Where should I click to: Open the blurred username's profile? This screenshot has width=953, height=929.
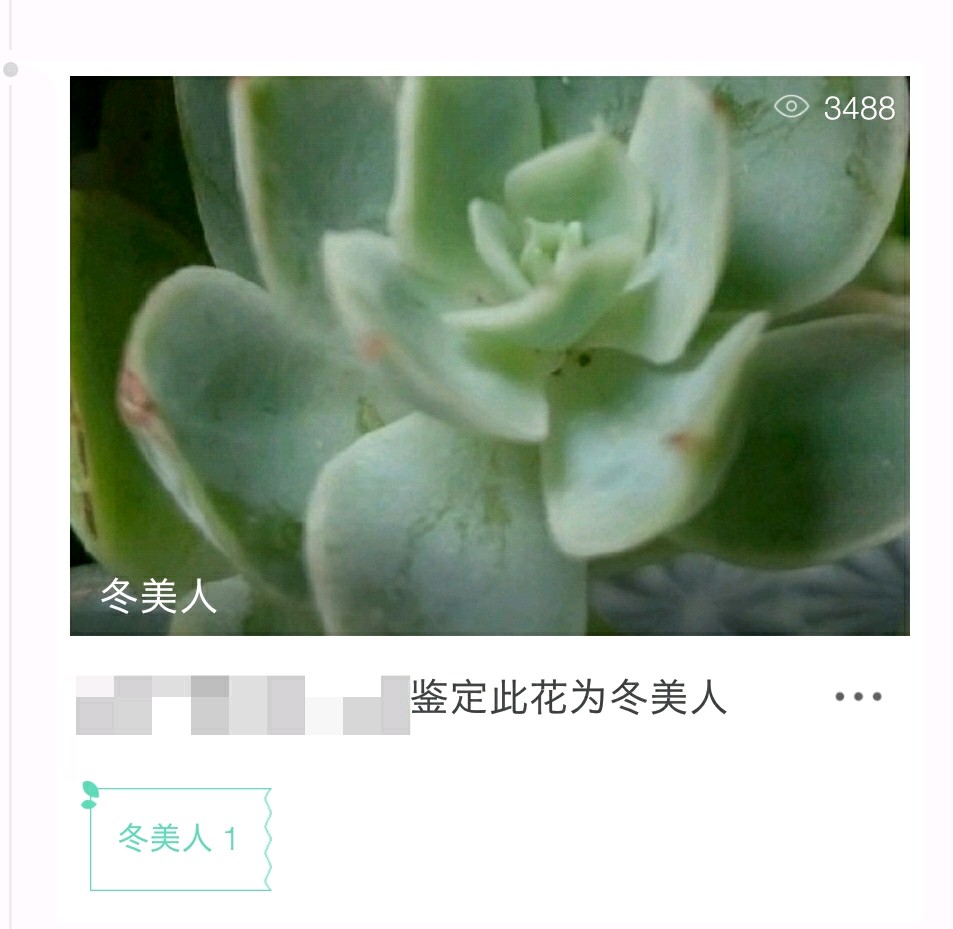click(x=242, y=705)
